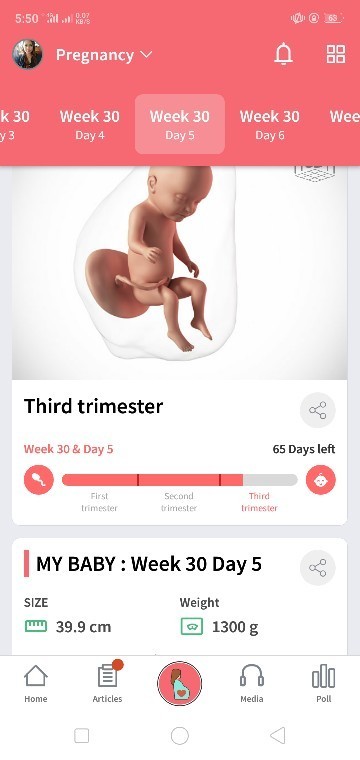
Task: Select Week 30 Day 6
Action: [x=270, y=124]
